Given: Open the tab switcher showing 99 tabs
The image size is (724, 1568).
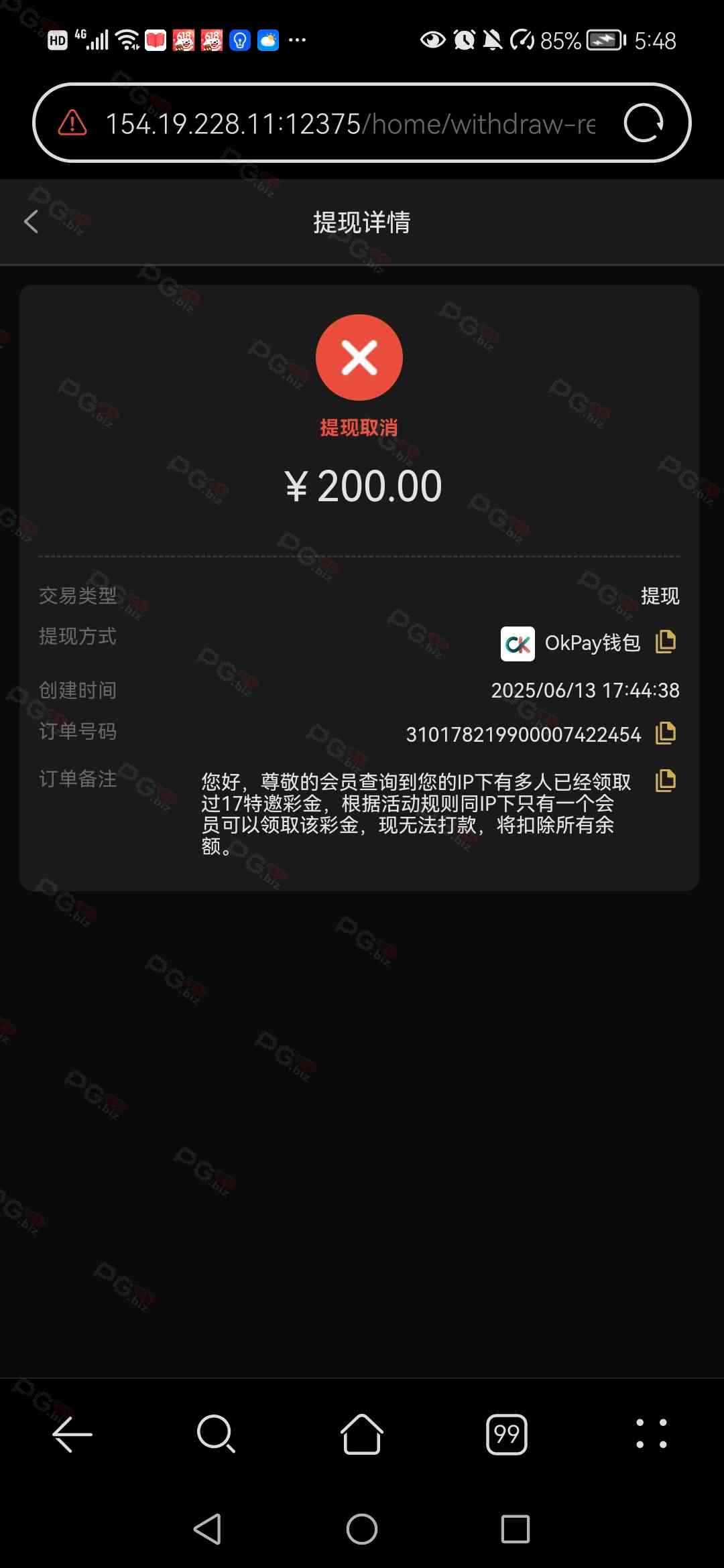Looking at the screenshot, I should [x=506, y=1435].
